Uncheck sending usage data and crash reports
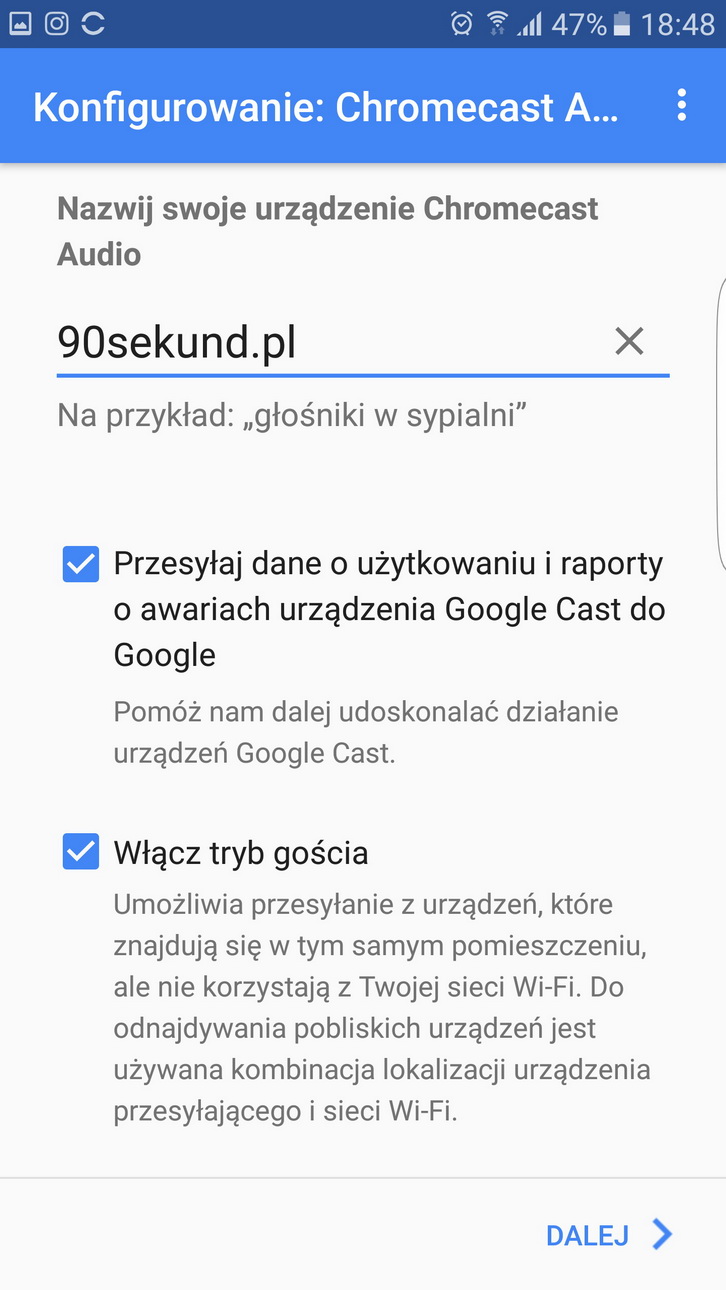This screenshot has width=726, height=1290. click(81, 564)
